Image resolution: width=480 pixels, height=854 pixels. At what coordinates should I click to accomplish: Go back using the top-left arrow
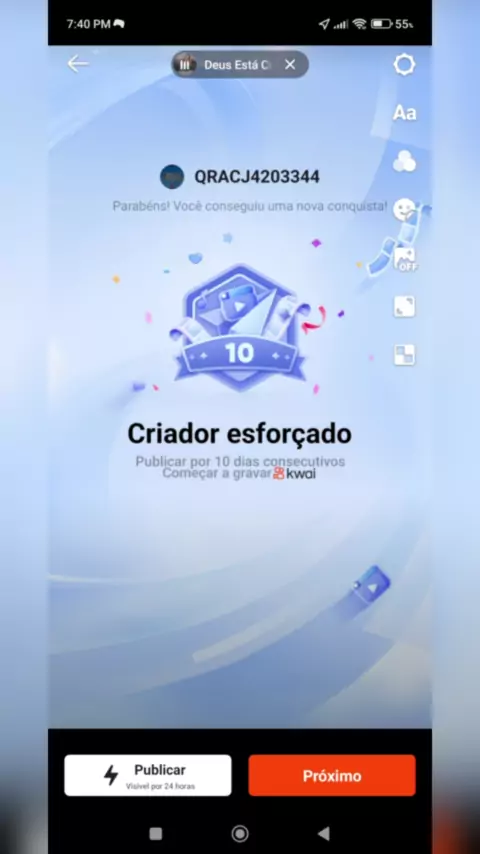(x=78, y=64)
